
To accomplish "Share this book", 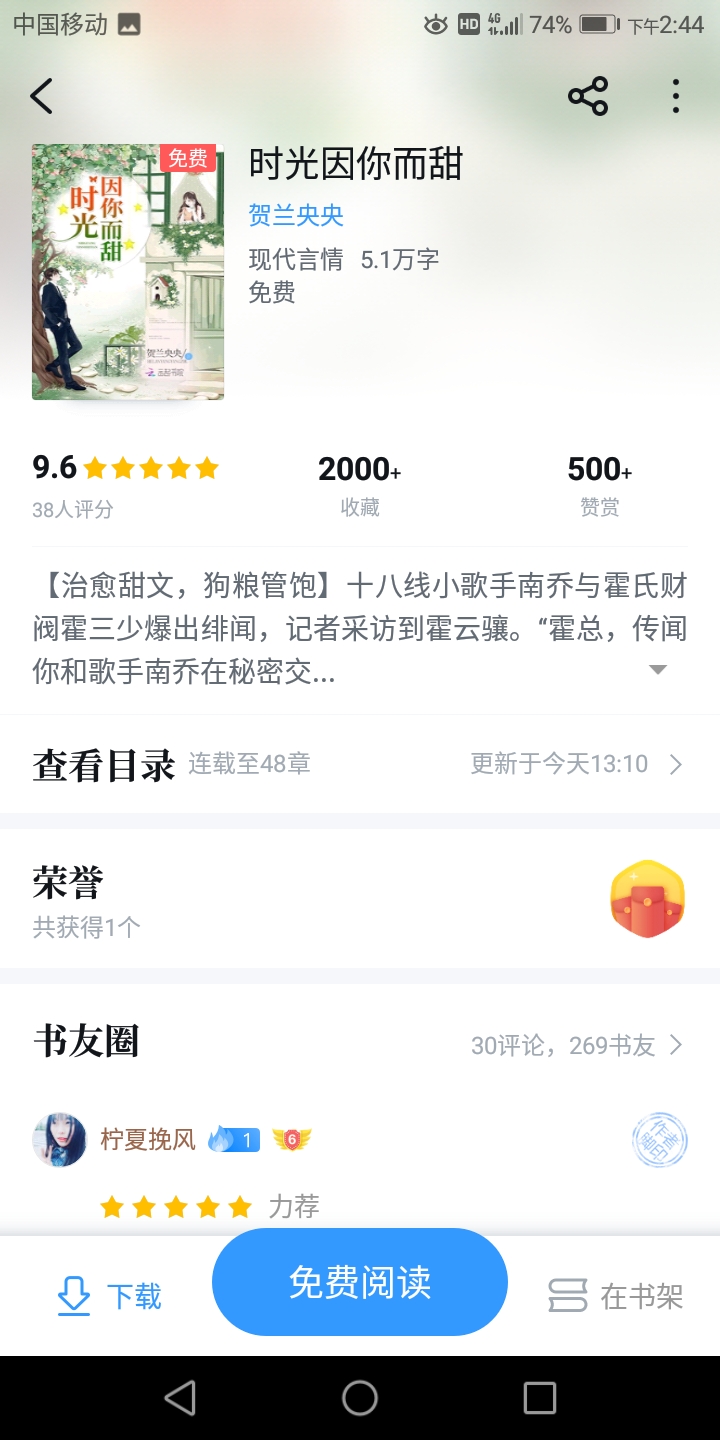I will pos(588,97).
